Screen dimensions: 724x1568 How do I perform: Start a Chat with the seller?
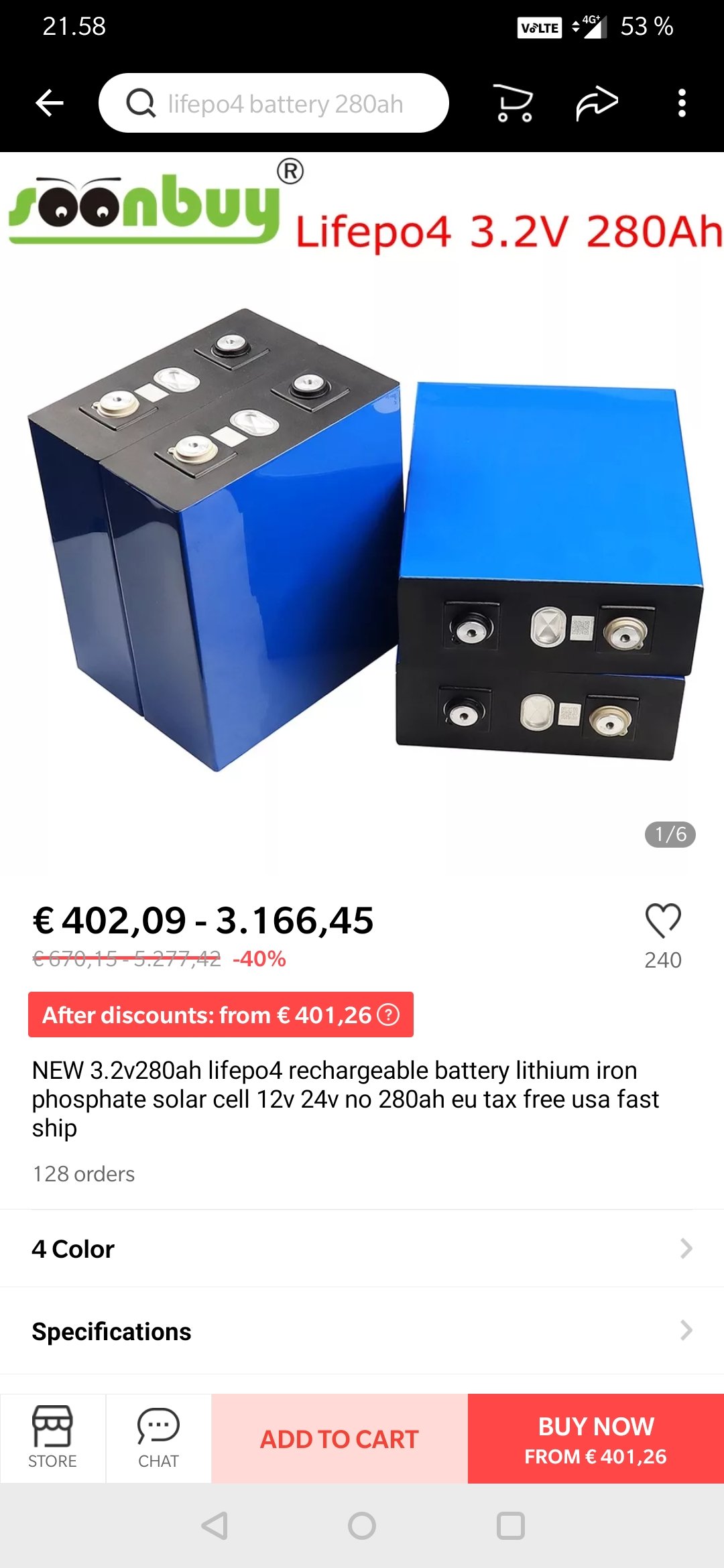click(x=158, y=1438)
